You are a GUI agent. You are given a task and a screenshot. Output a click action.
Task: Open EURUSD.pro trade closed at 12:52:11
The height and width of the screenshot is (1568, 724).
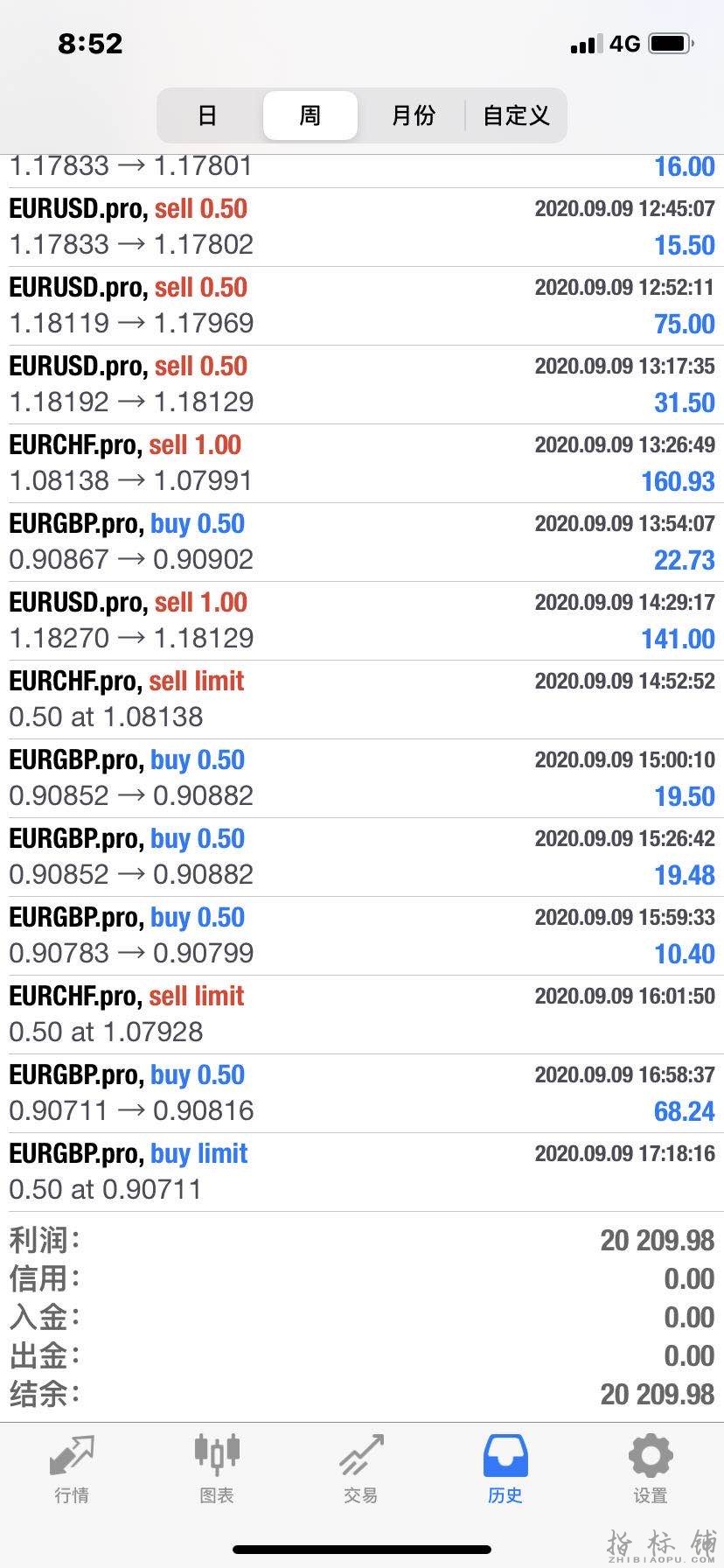point(362,305)
